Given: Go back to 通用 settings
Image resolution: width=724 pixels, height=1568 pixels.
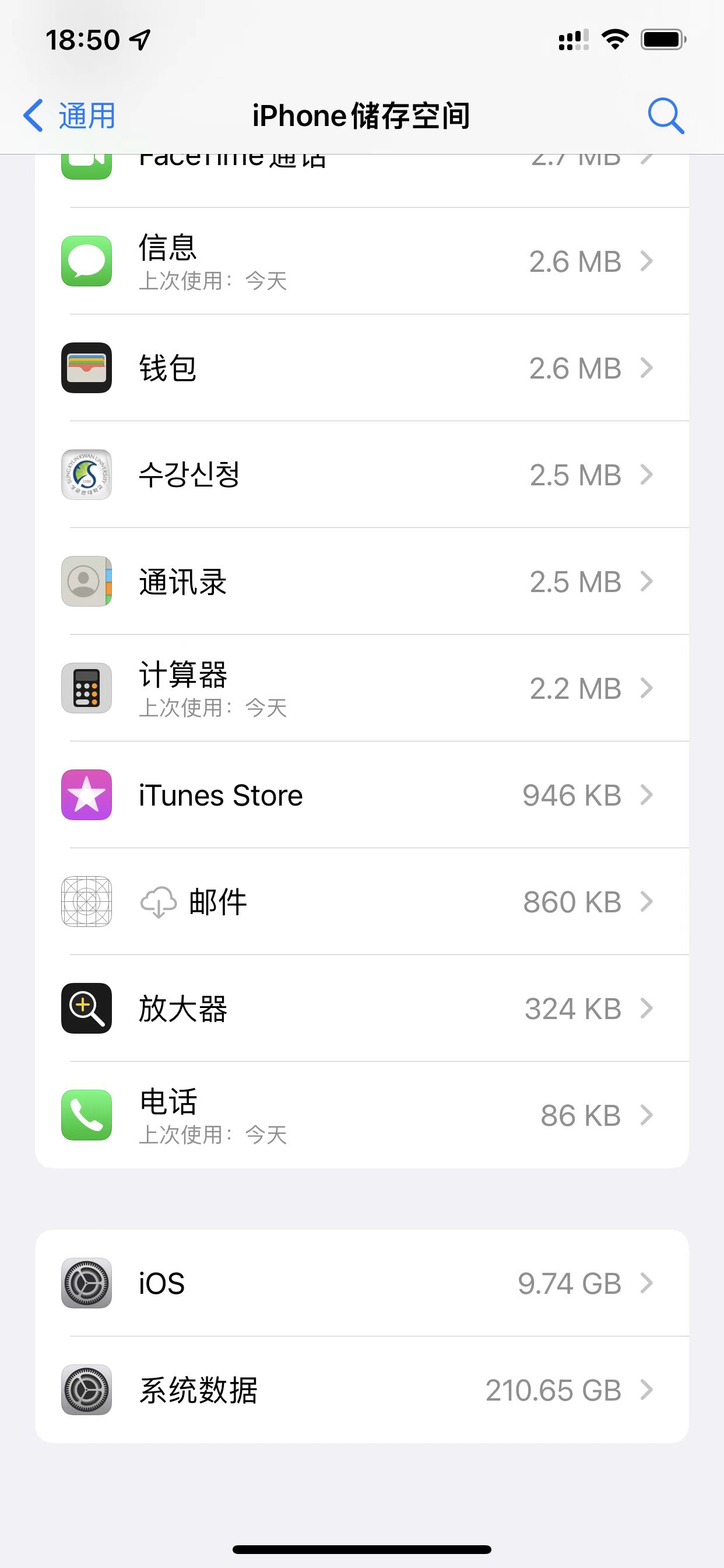Looking at the screenshot, I should (69, 116).
